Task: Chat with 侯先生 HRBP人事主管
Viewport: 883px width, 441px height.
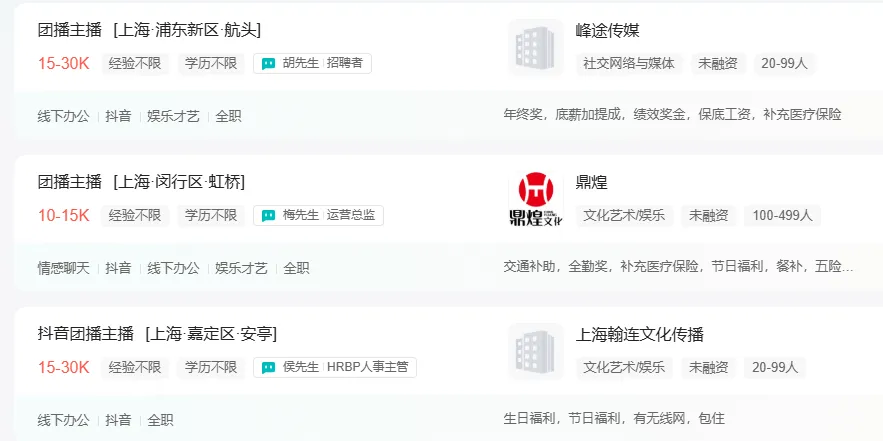Action: pos(334,367)
